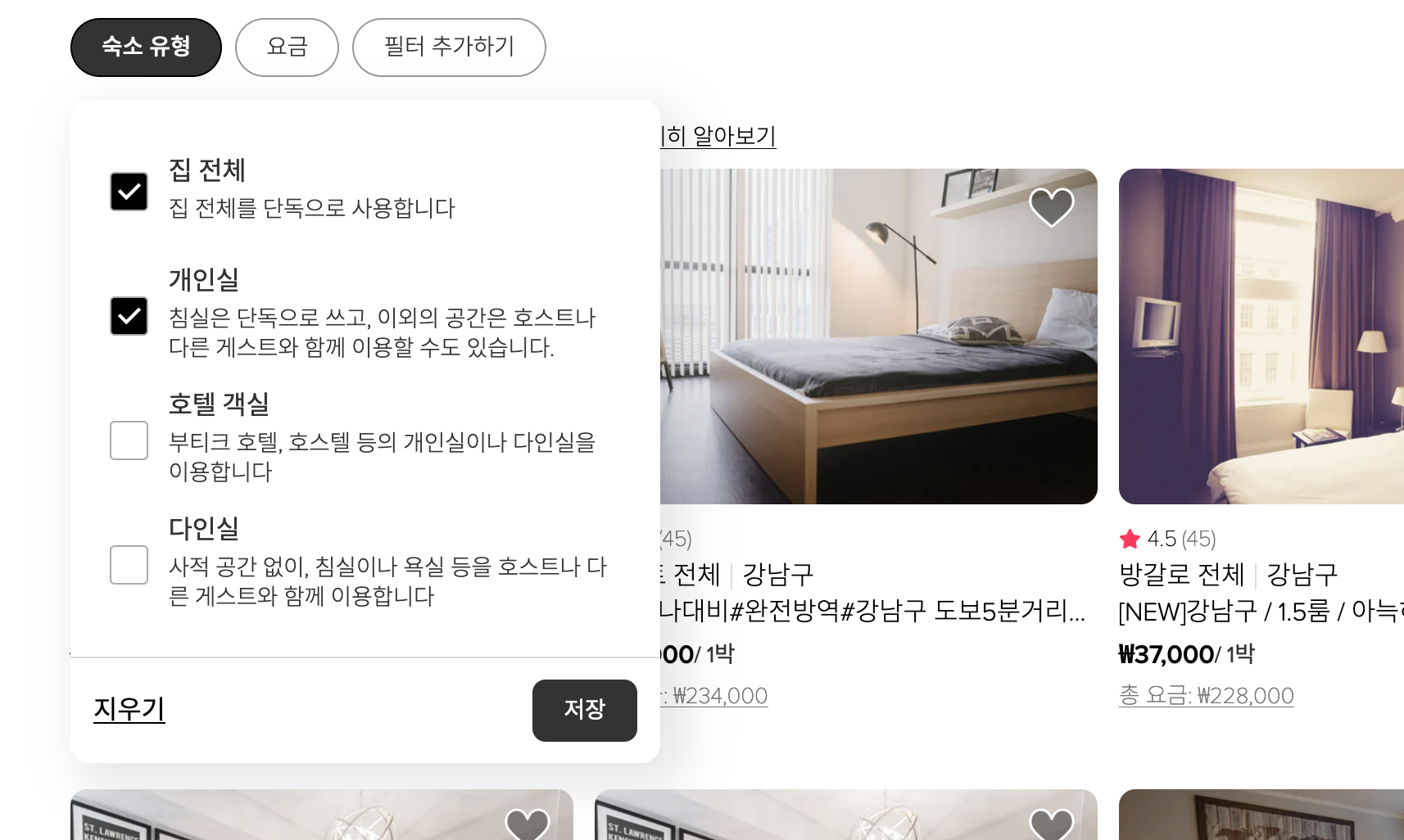Open the 알아보기 learn more link

[x=719, y=136]
